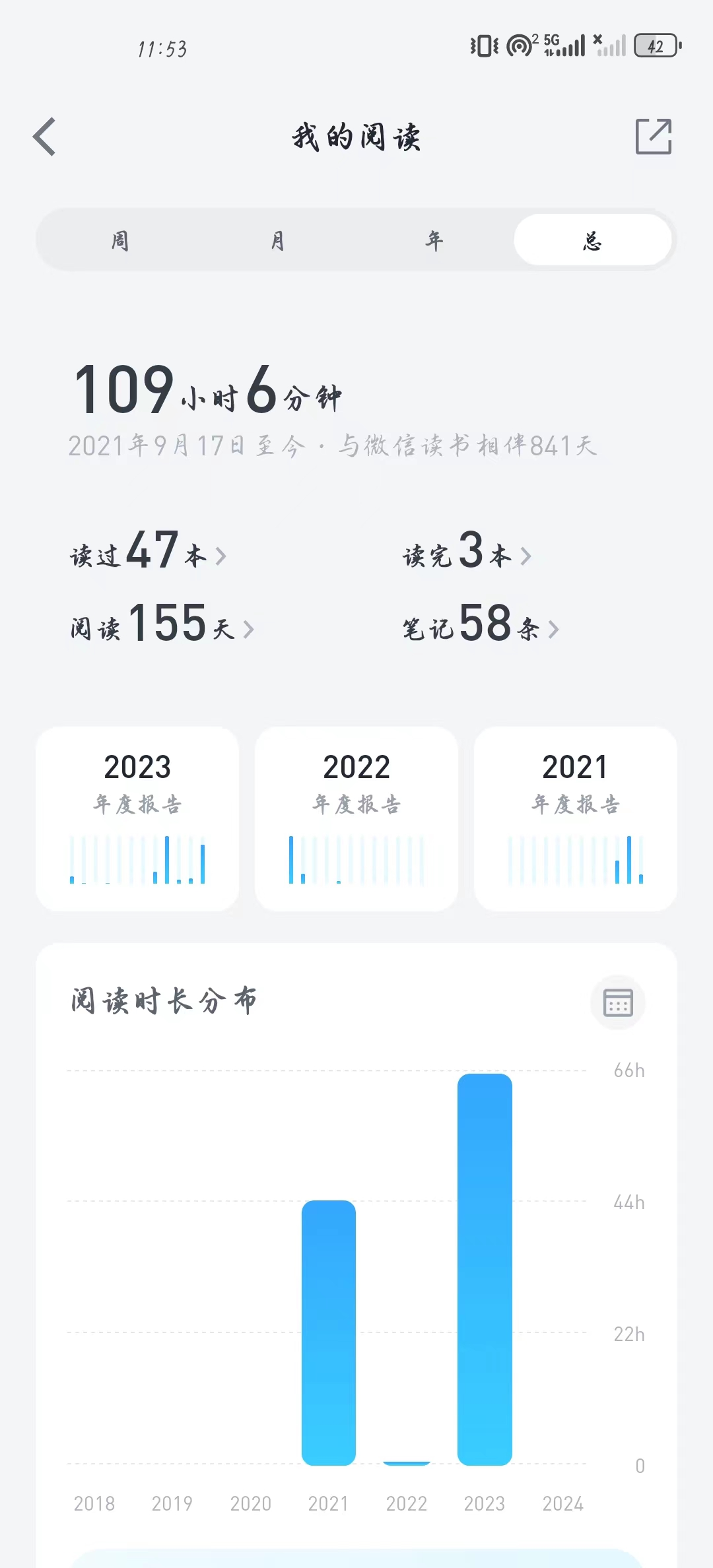This screenshot has height=1568, width=713.
Task: Open 读完3本 finished books
Action: pyautogui.click(x=466, y=552)
